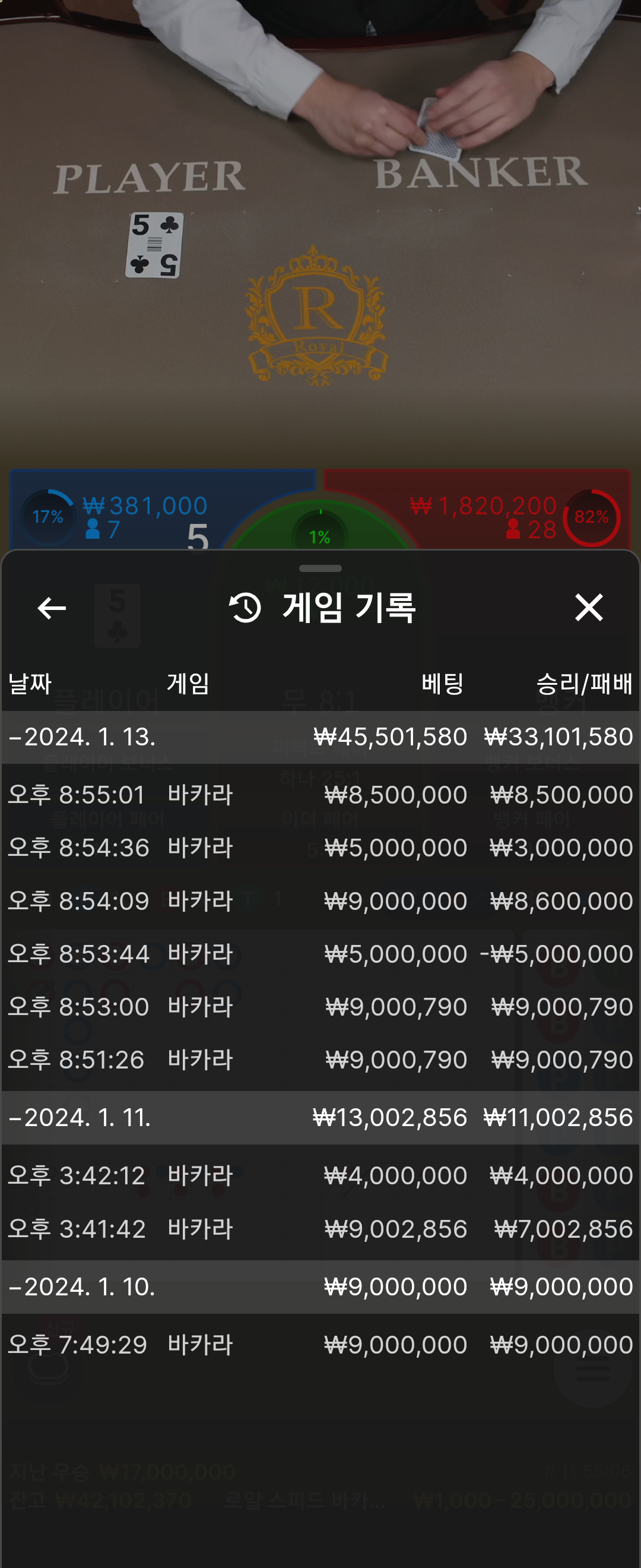
Task: Open the 오후 8:53:00 바카라 record
Action: click(x=320, y=1007)
